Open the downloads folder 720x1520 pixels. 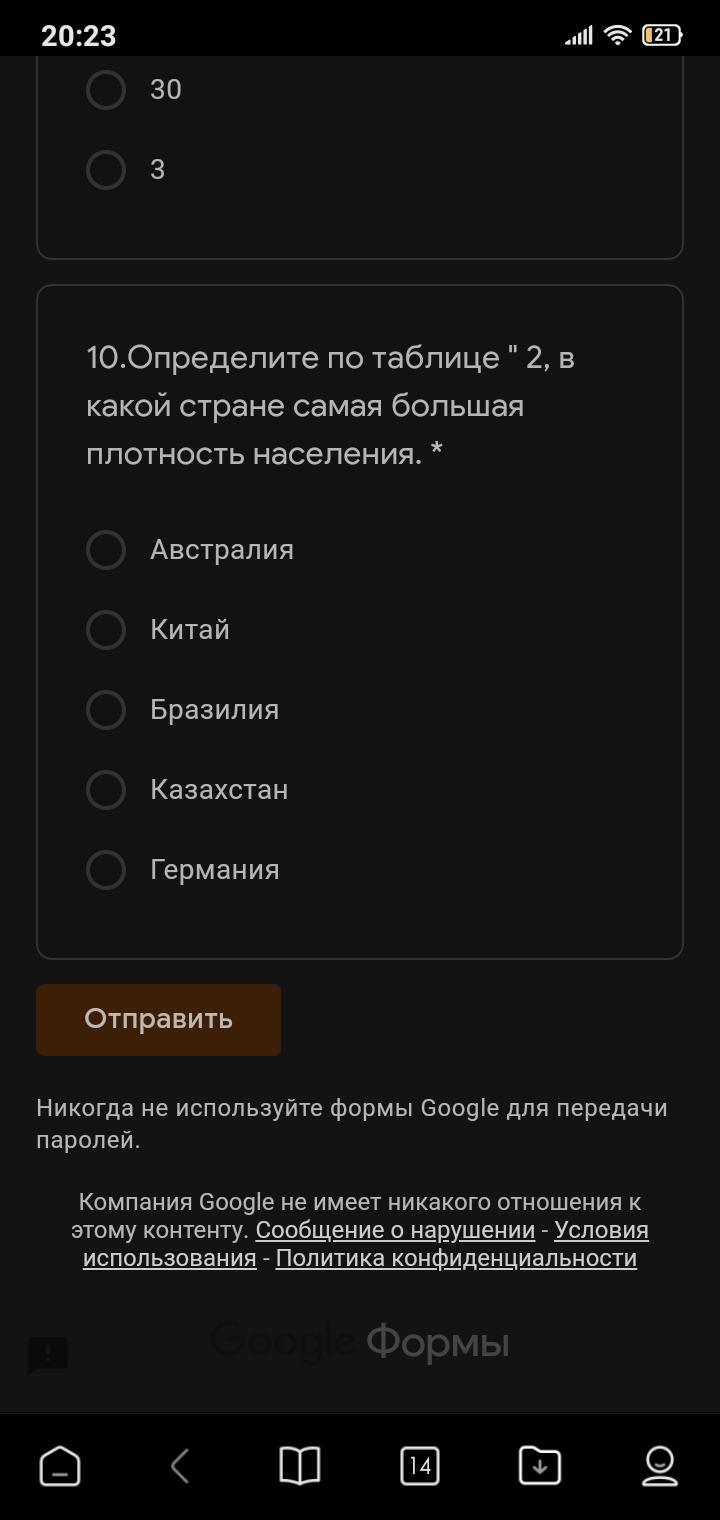click(x=540, y=1467)
